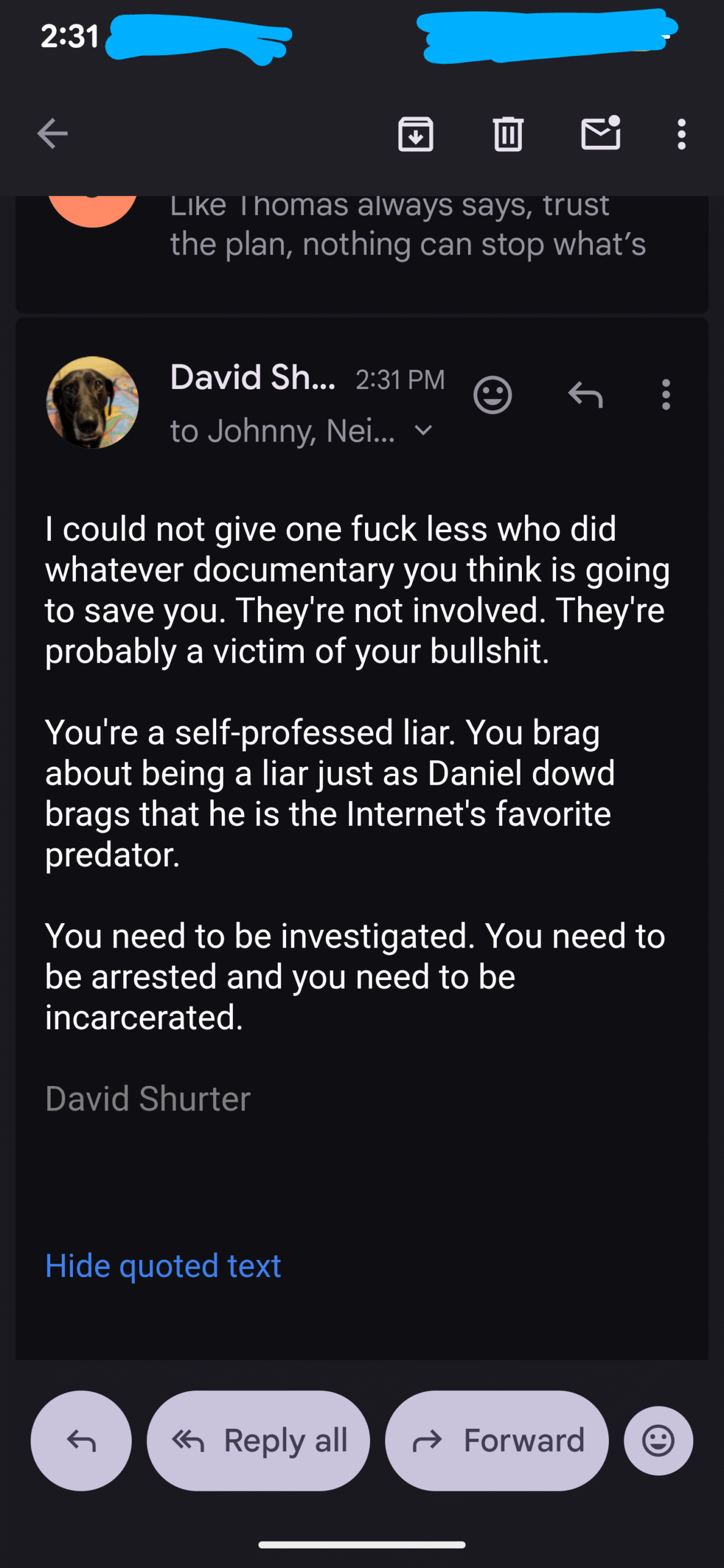Tap the bottom reply button

[81, 1441]
